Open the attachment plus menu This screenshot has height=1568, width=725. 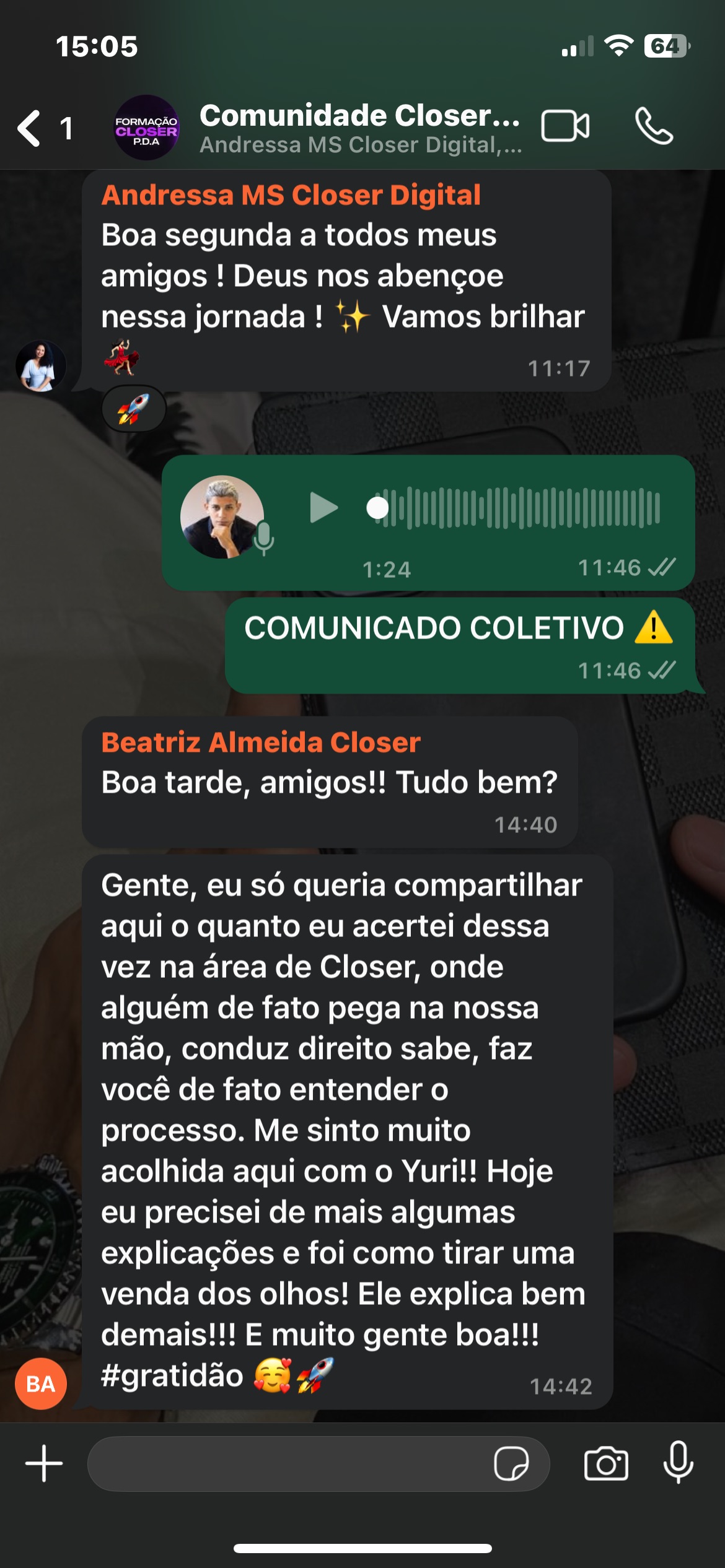44,1463
